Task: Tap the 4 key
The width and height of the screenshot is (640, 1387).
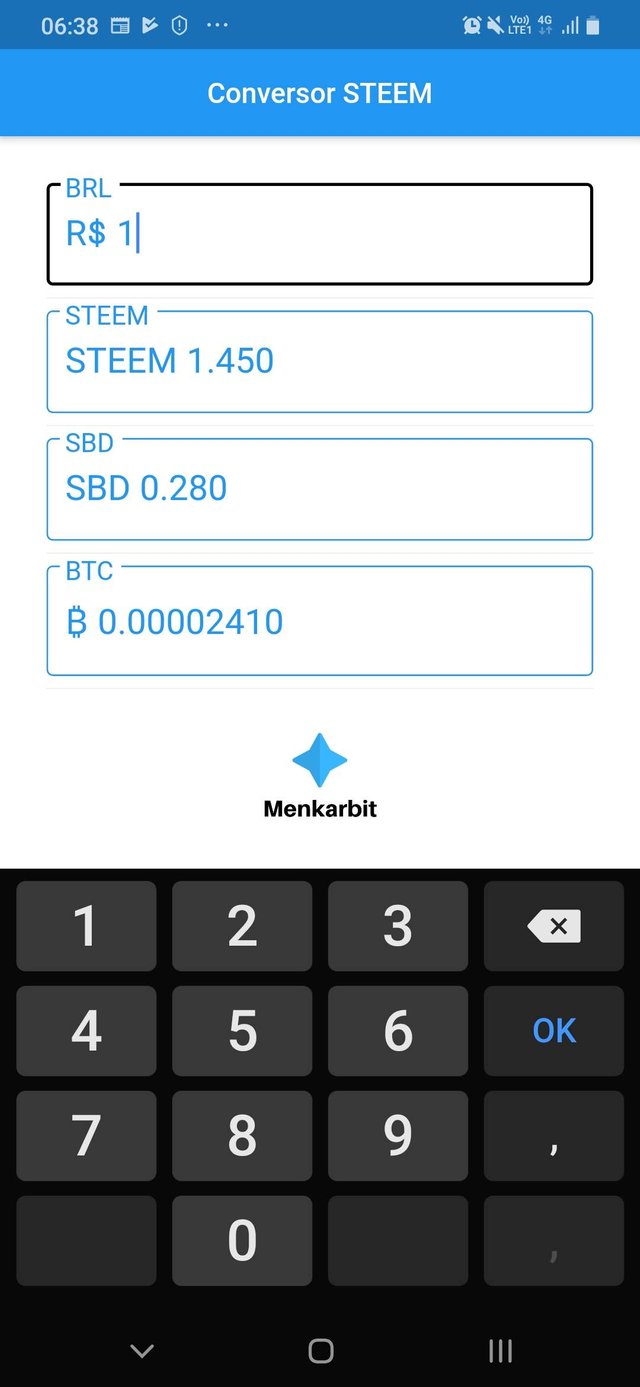Action: 86,1031
